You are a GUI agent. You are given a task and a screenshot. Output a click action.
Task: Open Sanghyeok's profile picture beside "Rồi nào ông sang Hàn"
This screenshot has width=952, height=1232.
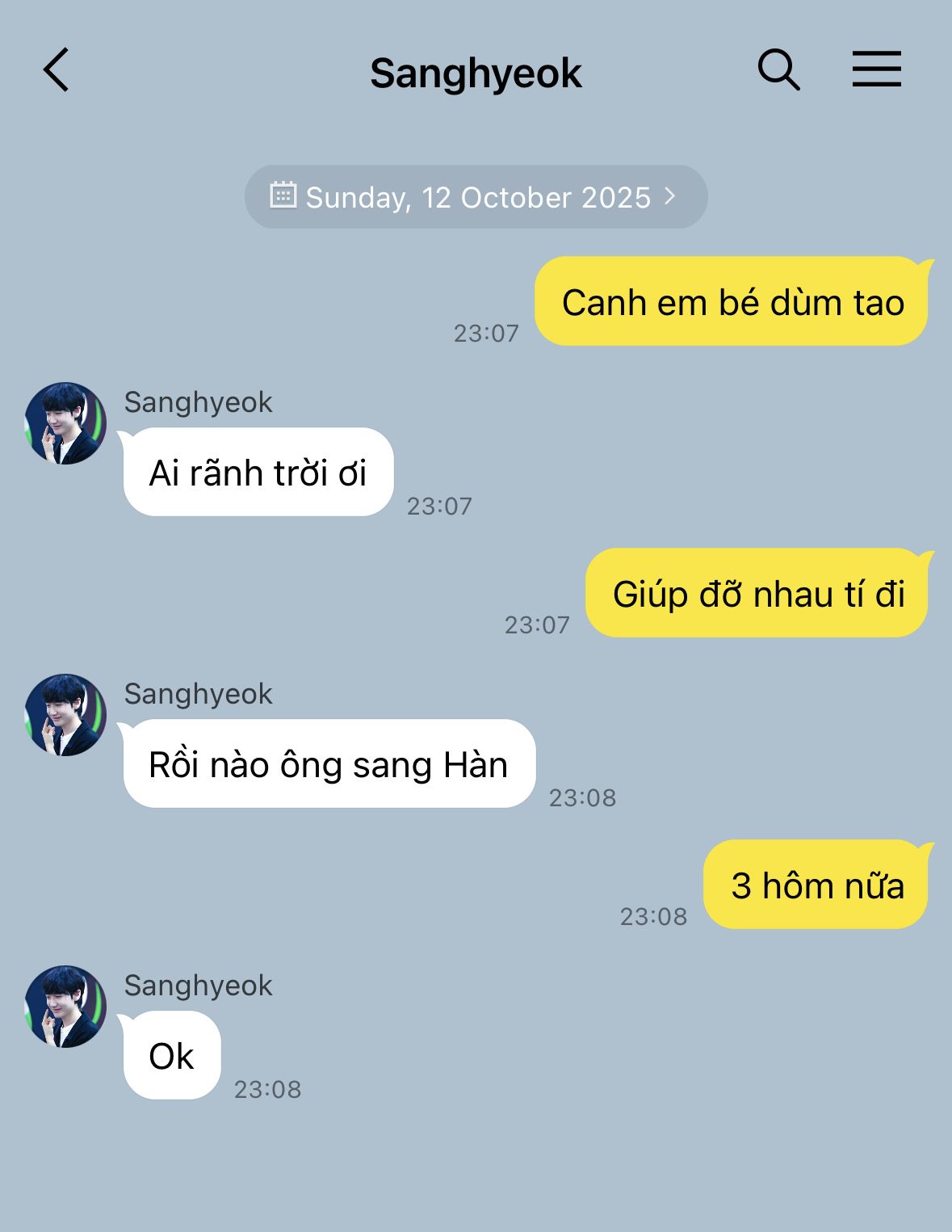pyautogui.click(x=65, y=714)
